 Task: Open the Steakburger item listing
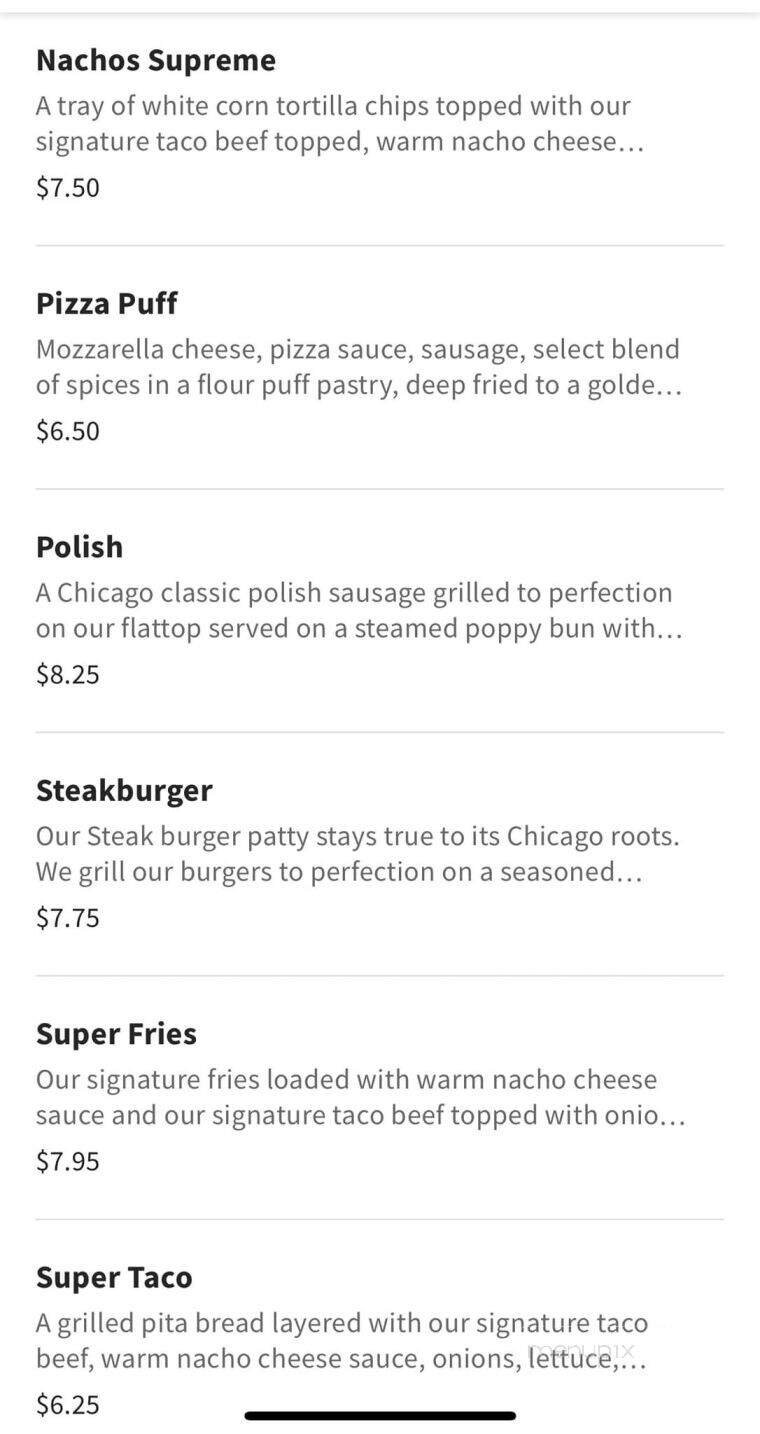pos(124,789)
